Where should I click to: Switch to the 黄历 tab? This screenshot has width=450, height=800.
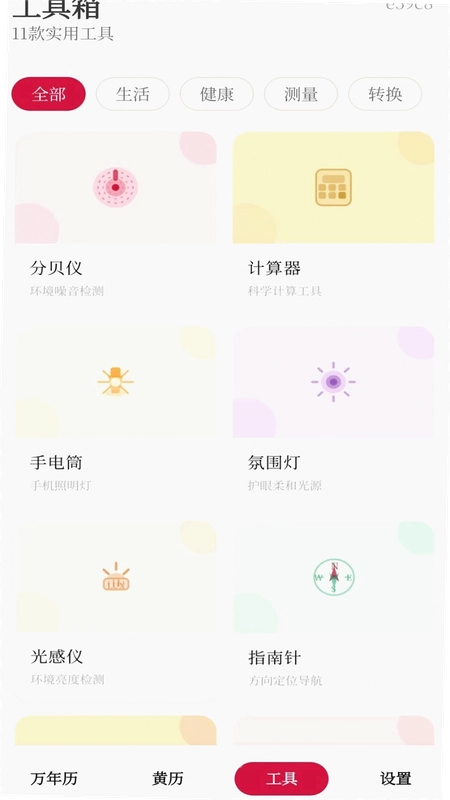[x=167, y=779]
